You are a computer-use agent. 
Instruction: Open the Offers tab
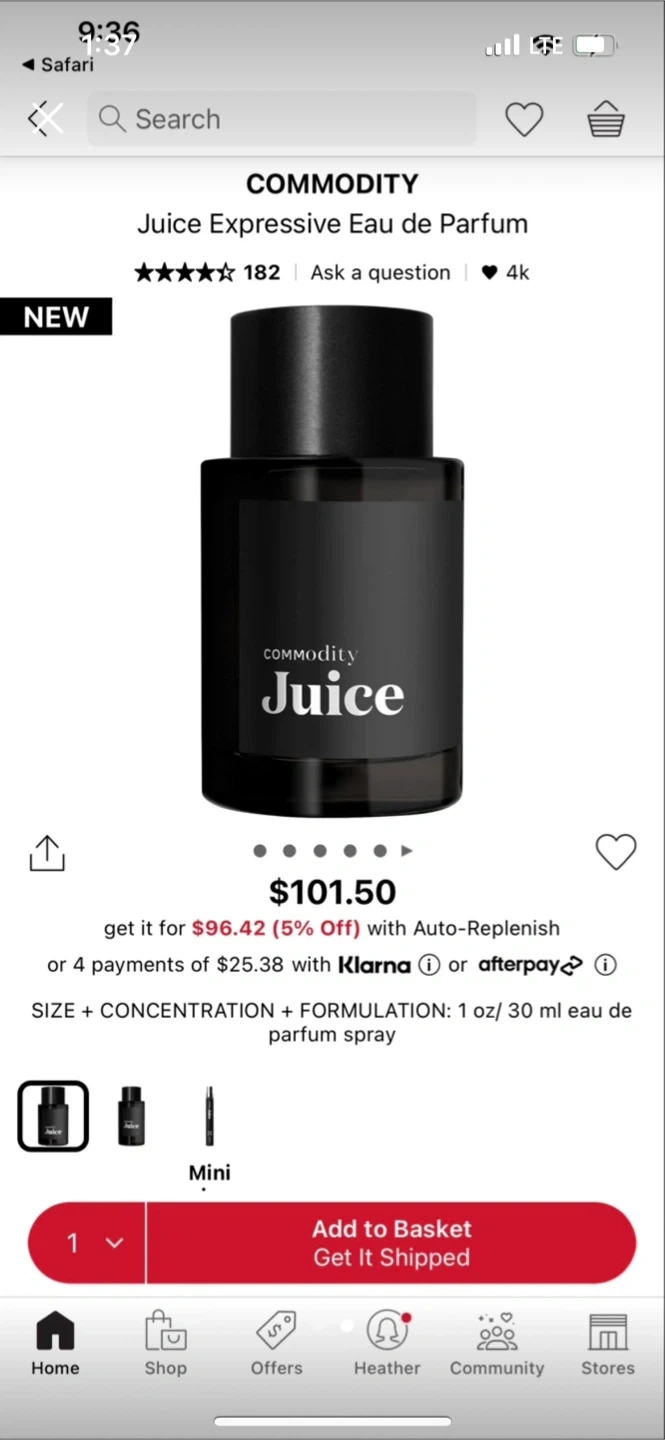tap(276, 1345)
